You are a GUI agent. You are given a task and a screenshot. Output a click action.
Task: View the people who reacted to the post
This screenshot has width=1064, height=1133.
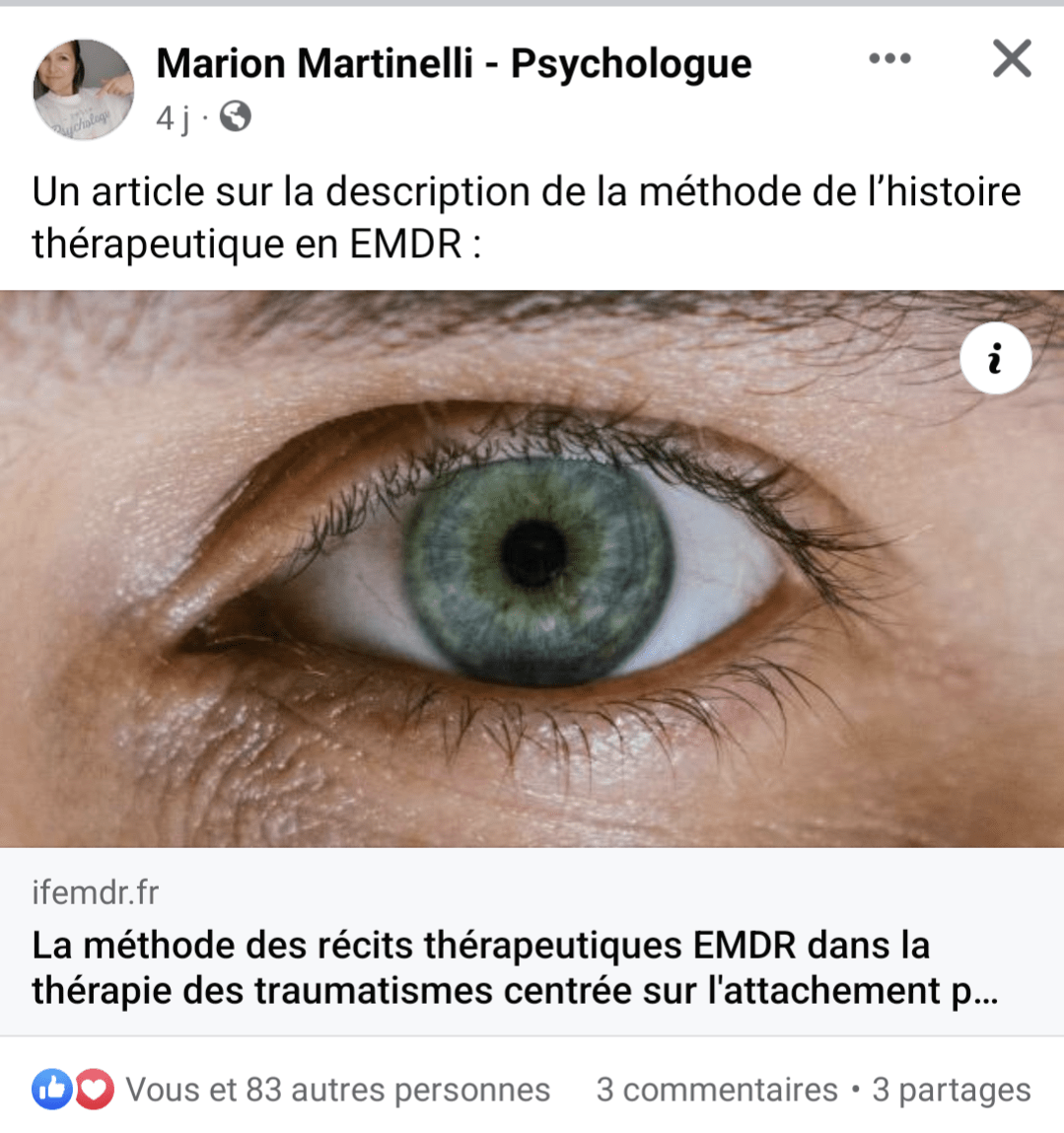click(291, 1090)
